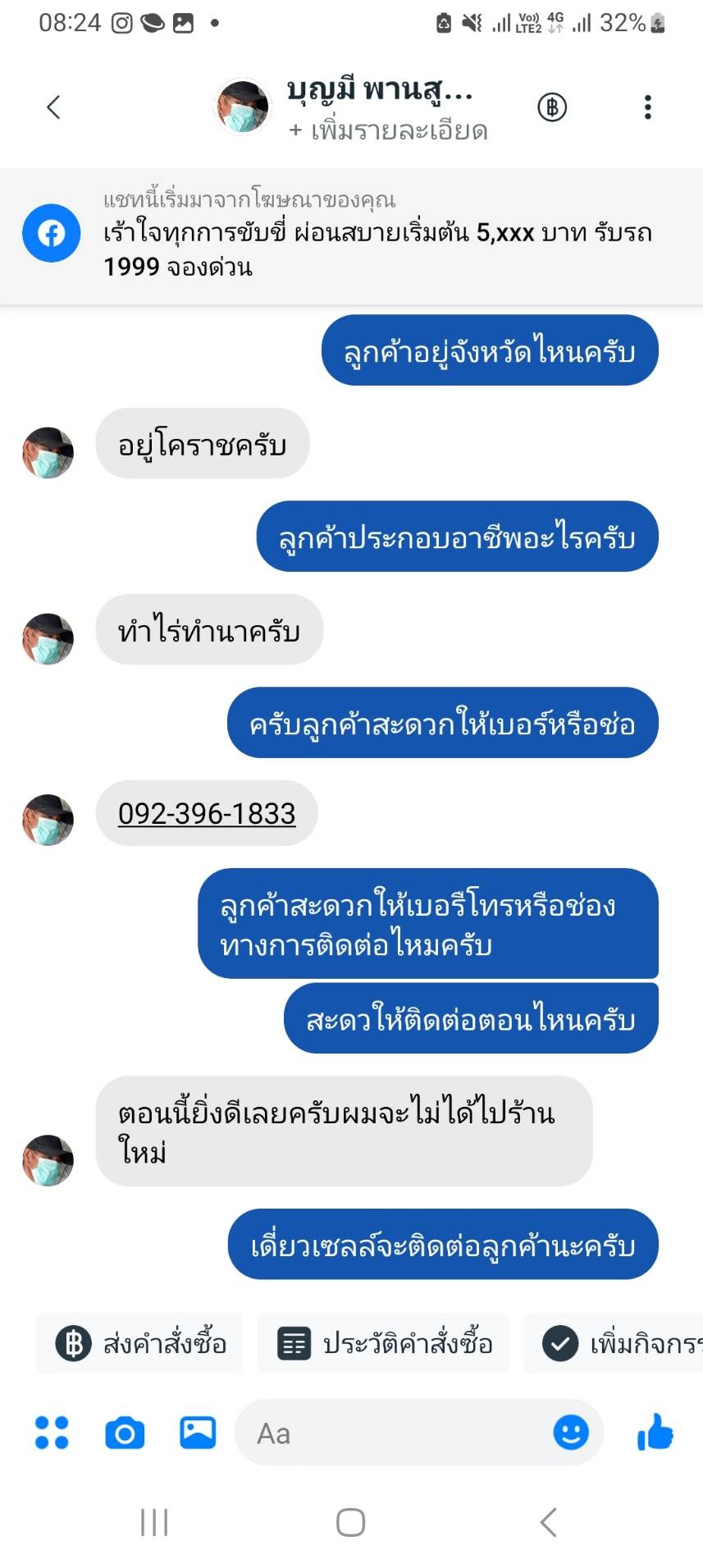Call the phone number 092-396-1833
This screenshot has height=1568, width=703.
tap(207, 813)
